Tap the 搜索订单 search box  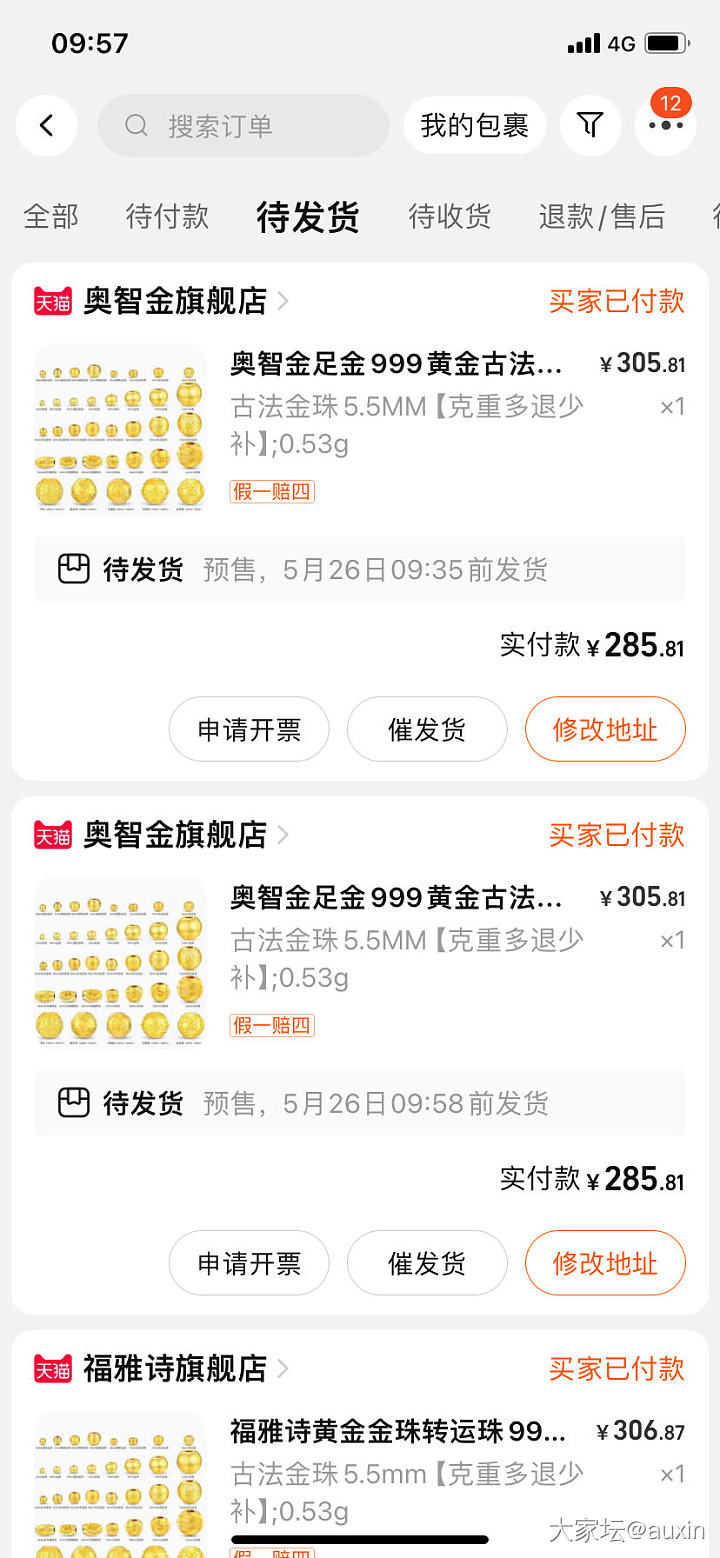(243, 126)
